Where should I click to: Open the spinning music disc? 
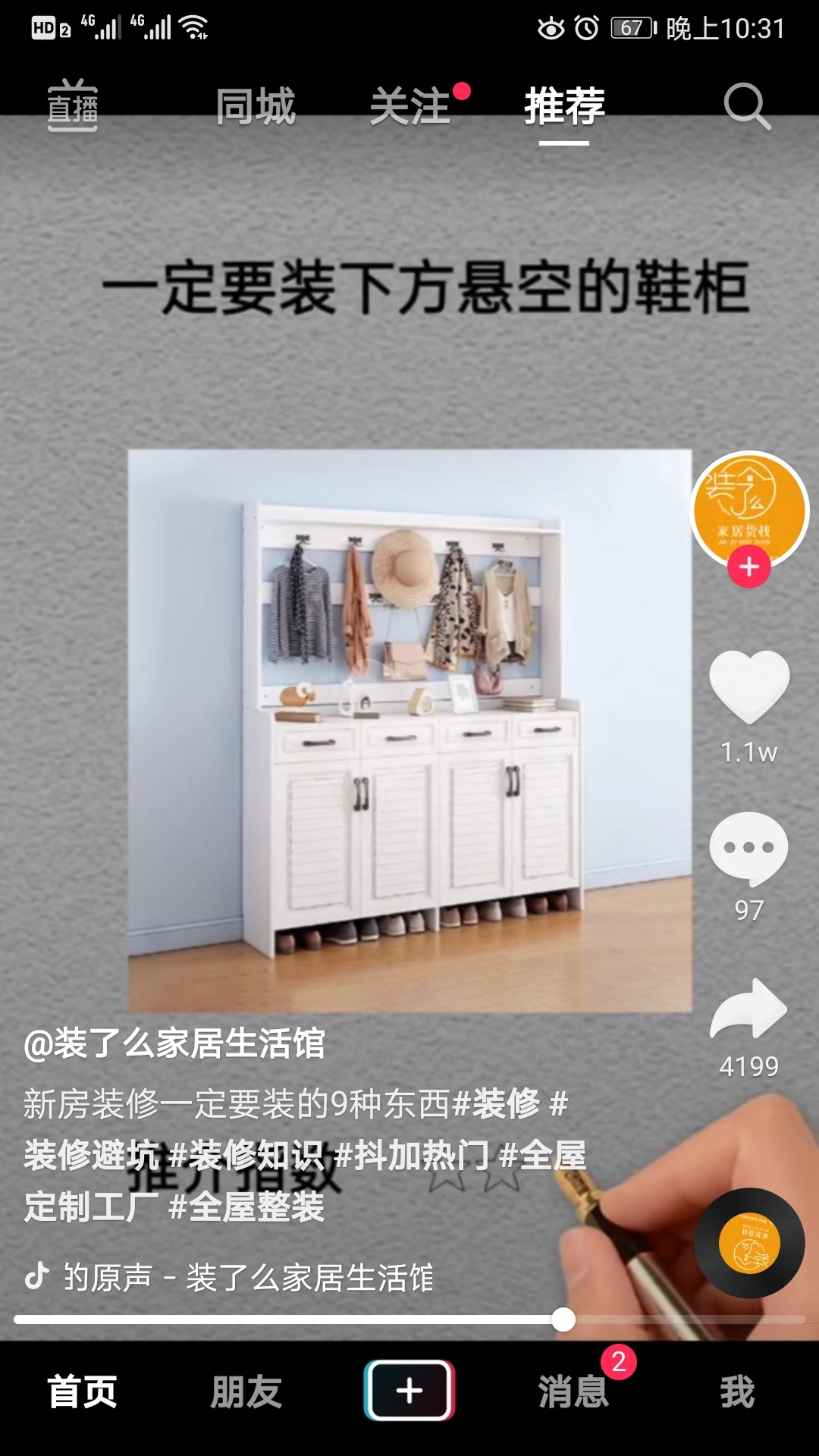click(749, 1243)
